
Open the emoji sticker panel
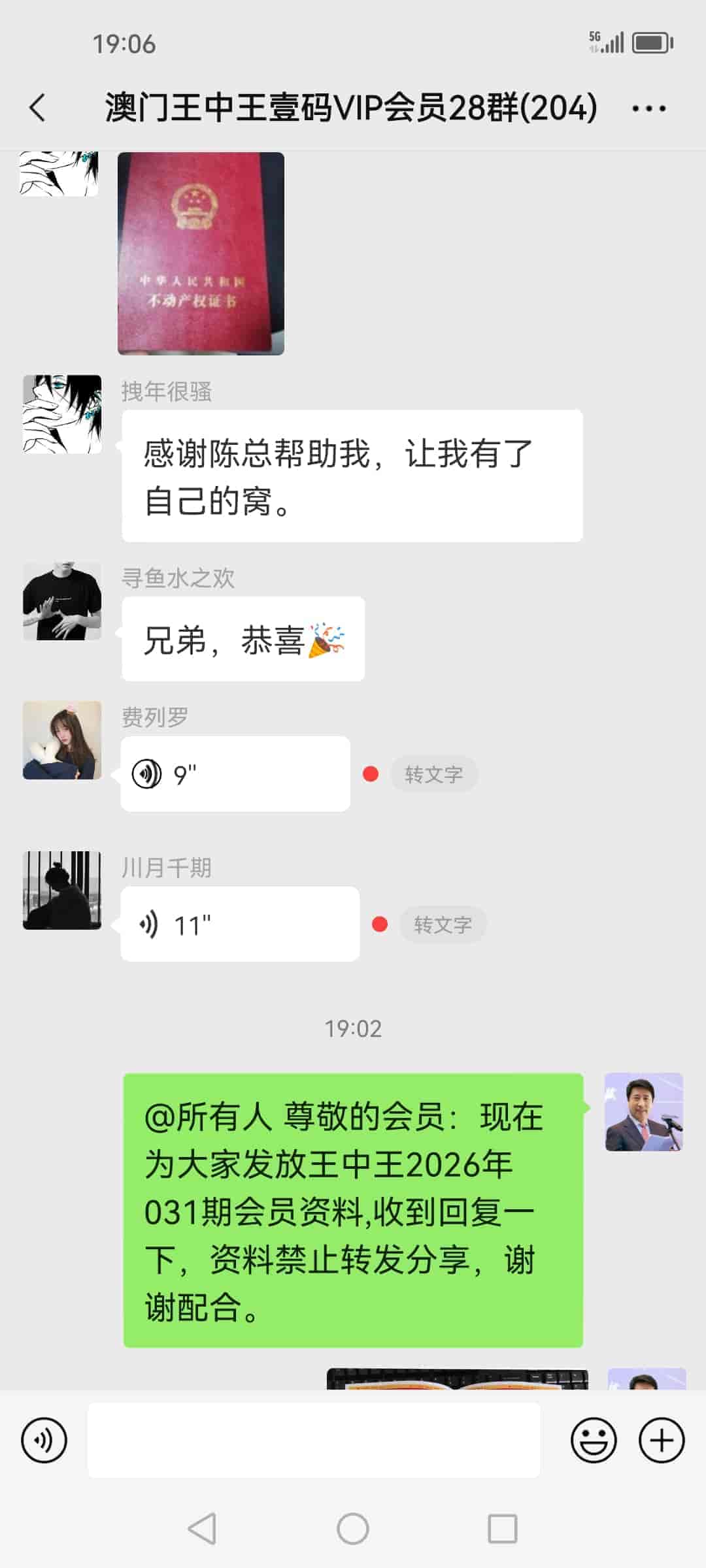[594, 1440]
